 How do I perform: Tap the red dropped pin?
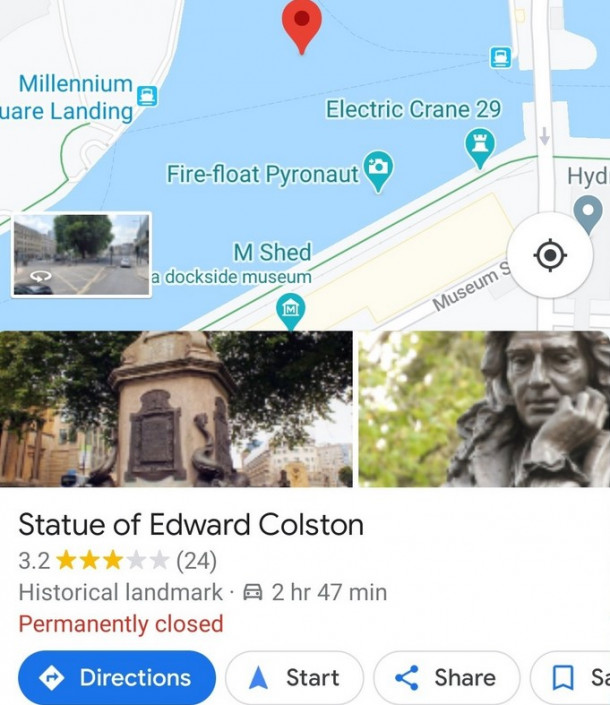point(302,25)
